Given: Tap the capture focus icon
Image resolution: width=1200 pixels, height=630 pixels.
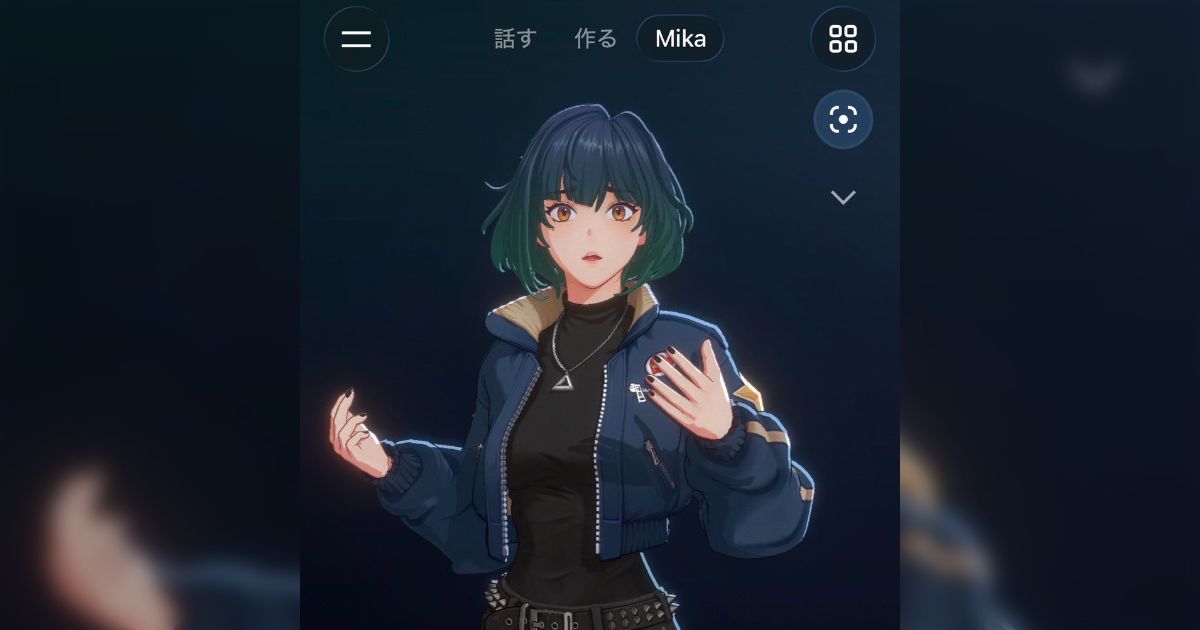Looking at the screenshot, I should (843, 120).
